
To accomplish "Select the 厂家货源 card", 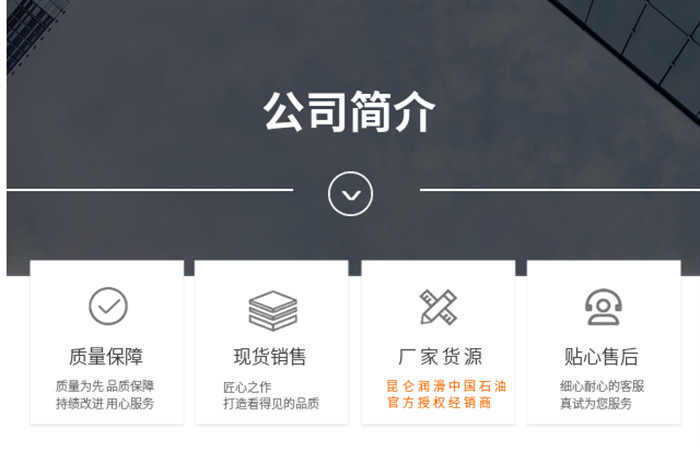I will pos(438,343).
